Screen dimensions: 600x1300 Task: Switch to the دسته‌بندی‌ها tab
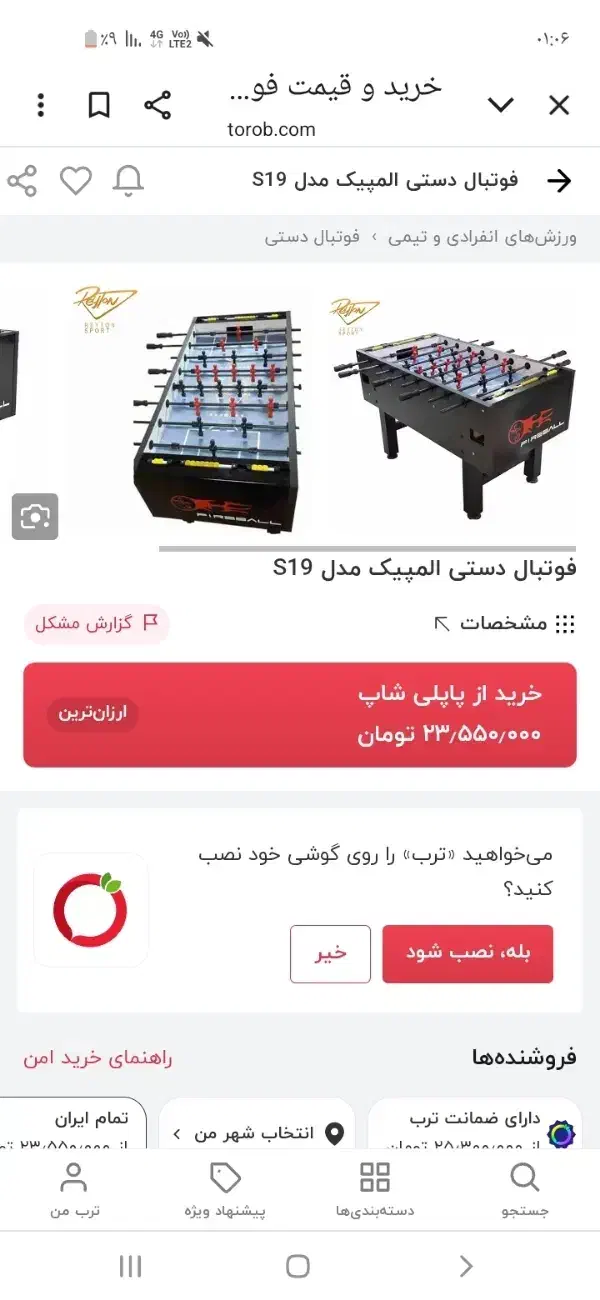tap(375, 1190)
